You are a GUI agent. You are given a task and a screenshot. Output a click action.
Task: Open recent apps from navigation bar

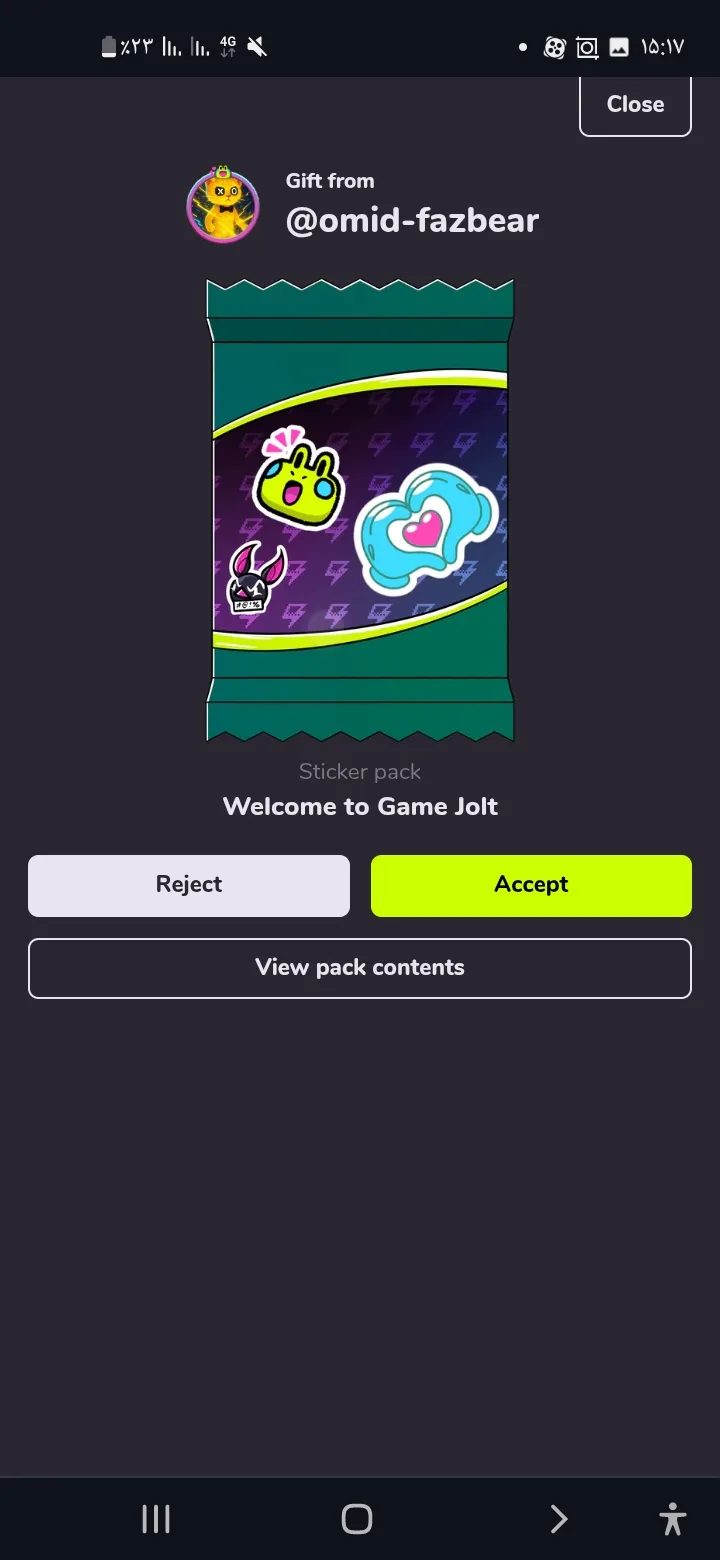click(156, 1519)
